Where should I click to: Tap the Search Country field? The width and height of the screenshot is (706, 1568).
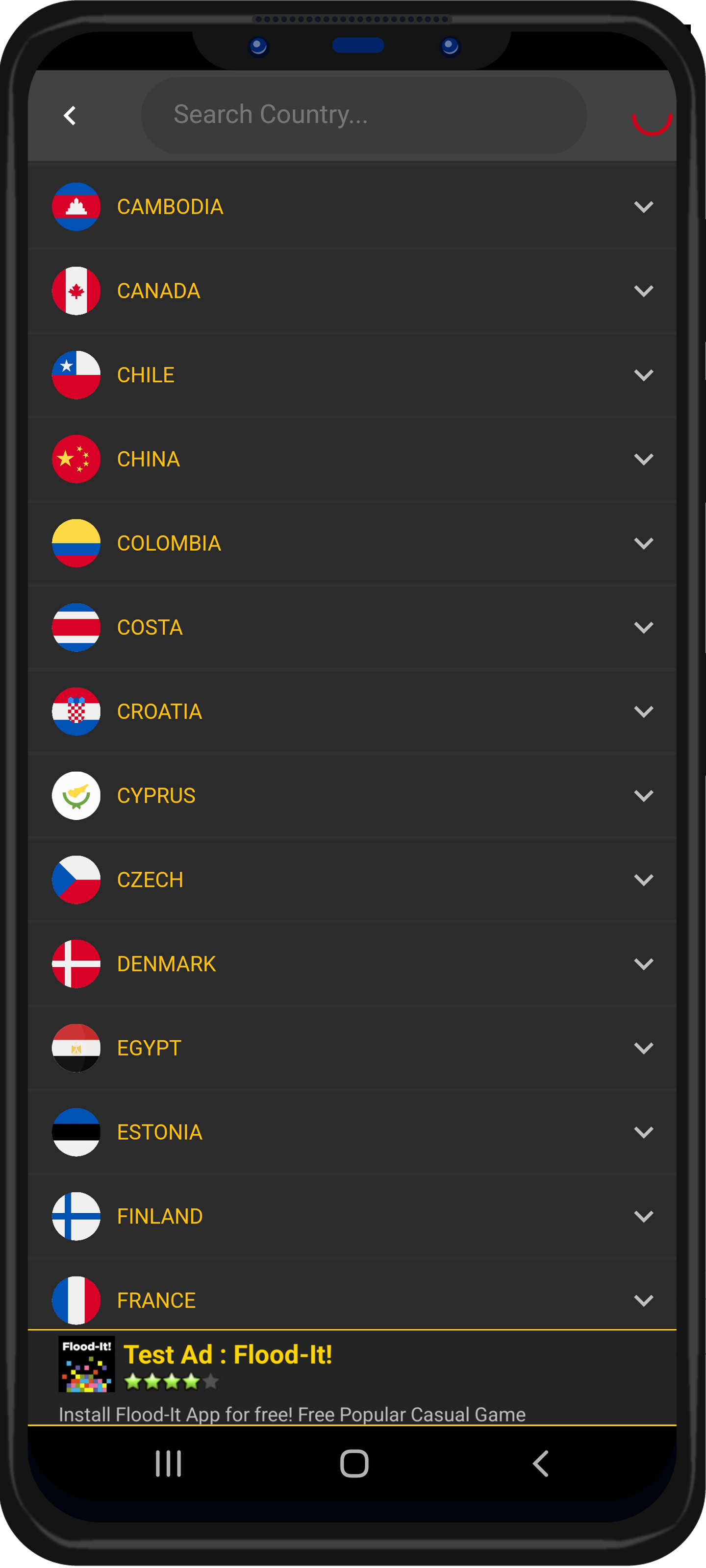[x=364, y=115]
